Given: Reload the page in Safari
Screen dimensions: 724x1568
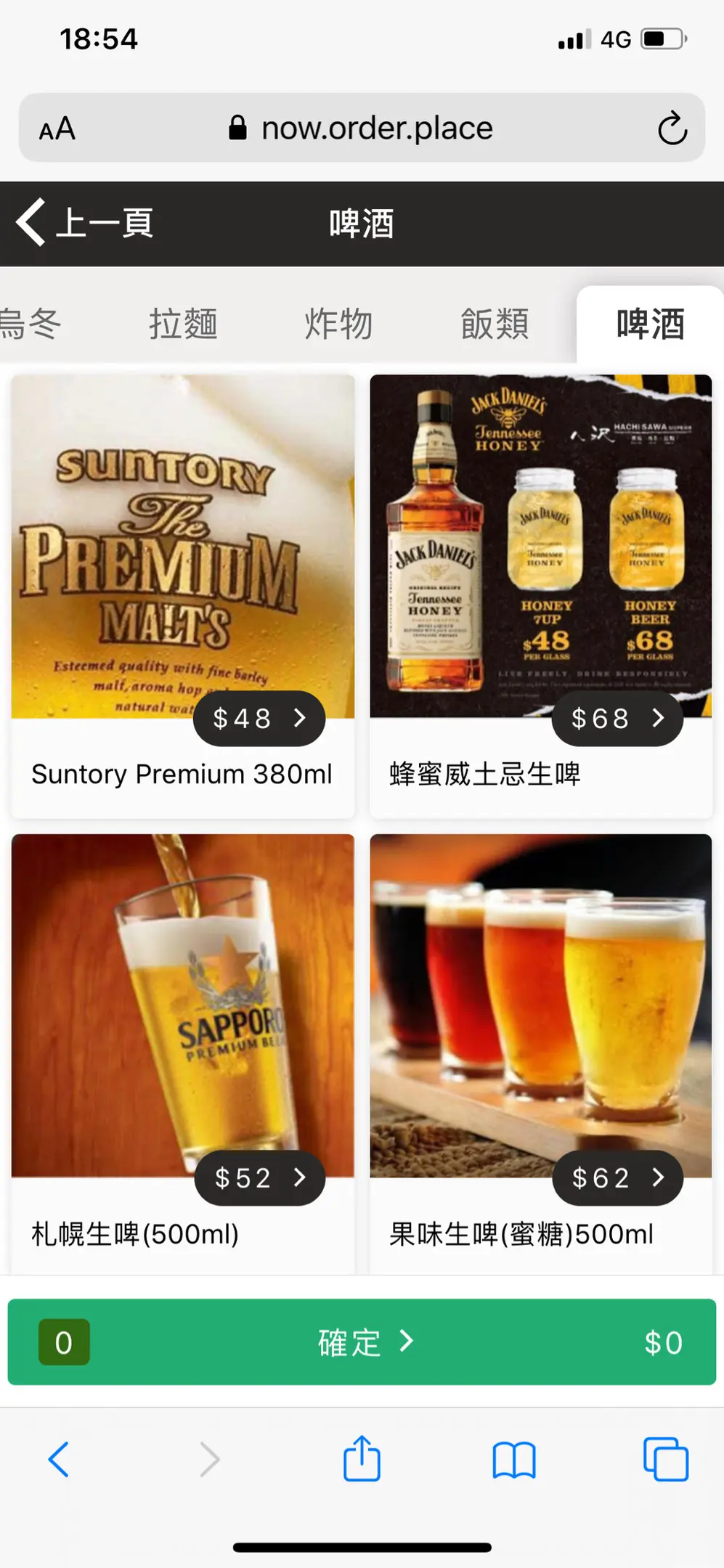Looking at the screenshot, I should (672, 128).
